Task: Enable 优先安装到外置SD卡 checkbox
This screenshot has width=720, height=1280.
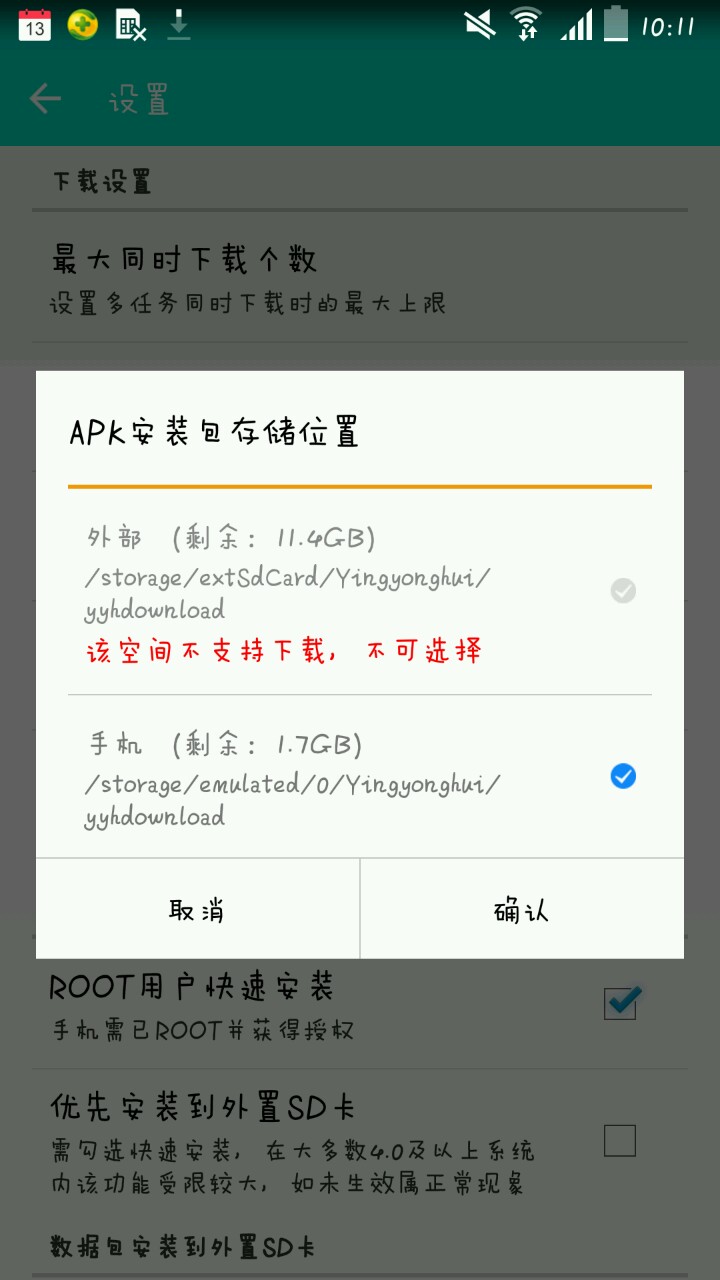Action: pyautogui.click(x=620, y=1140)
